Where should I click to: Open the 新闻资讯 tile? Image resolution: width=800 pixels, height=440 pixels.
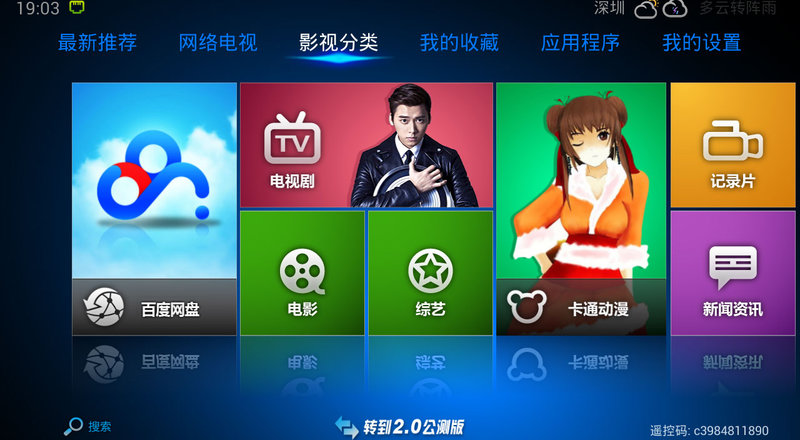[732, 273]
